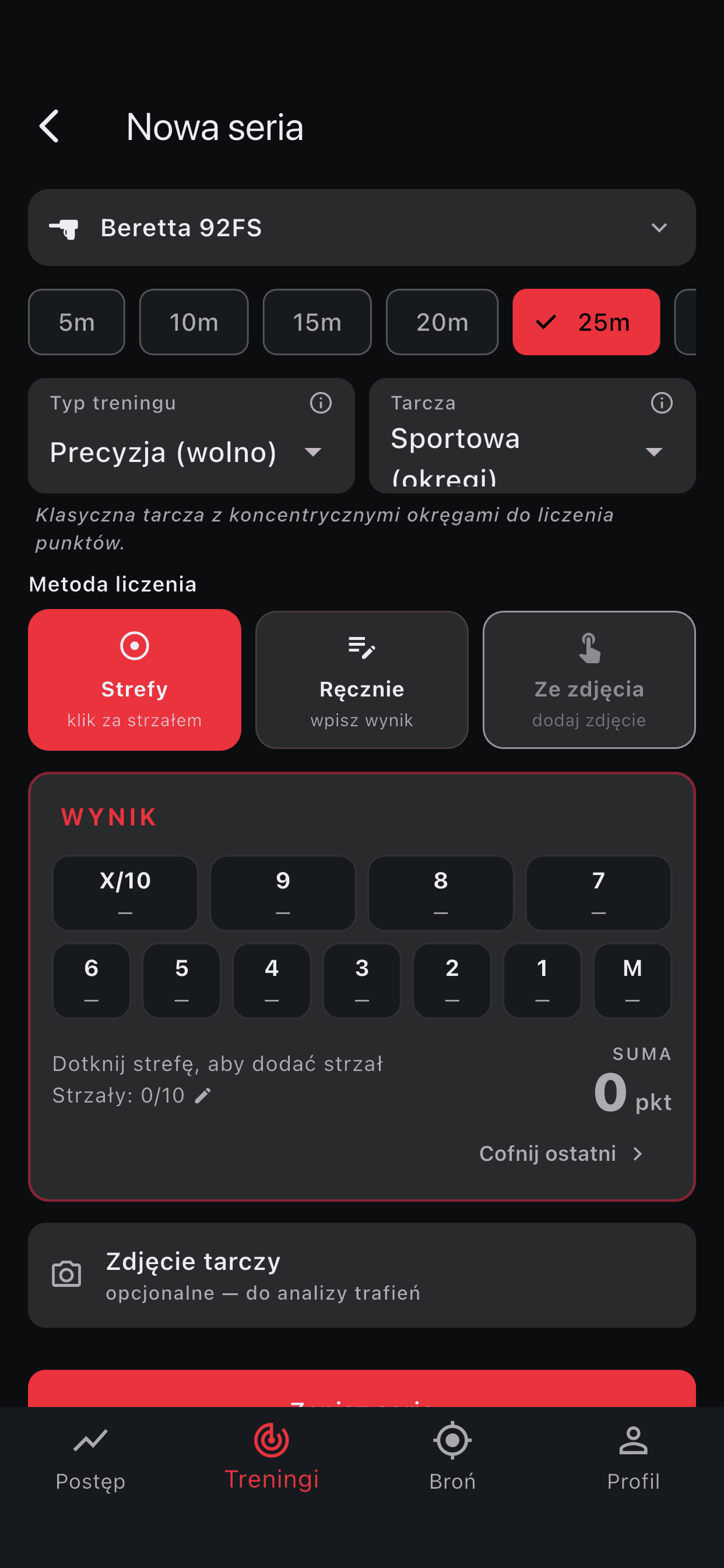This screenshot has width=724, height=1568.
Task: Tap the X/10 score zone
Action: 125,893
